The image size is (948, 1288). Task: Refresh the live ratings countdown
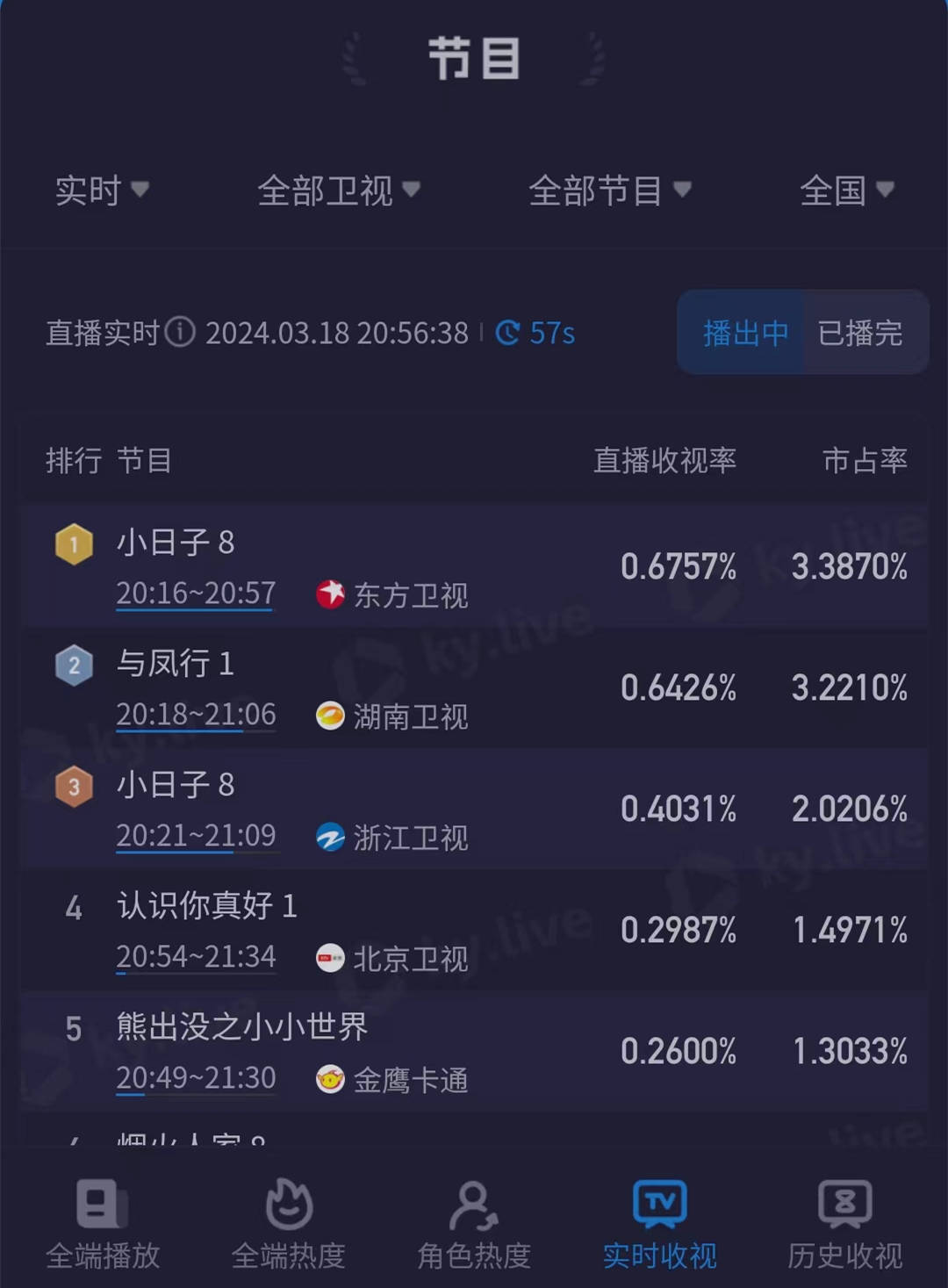pyautogui.click(x=535, y=333)
